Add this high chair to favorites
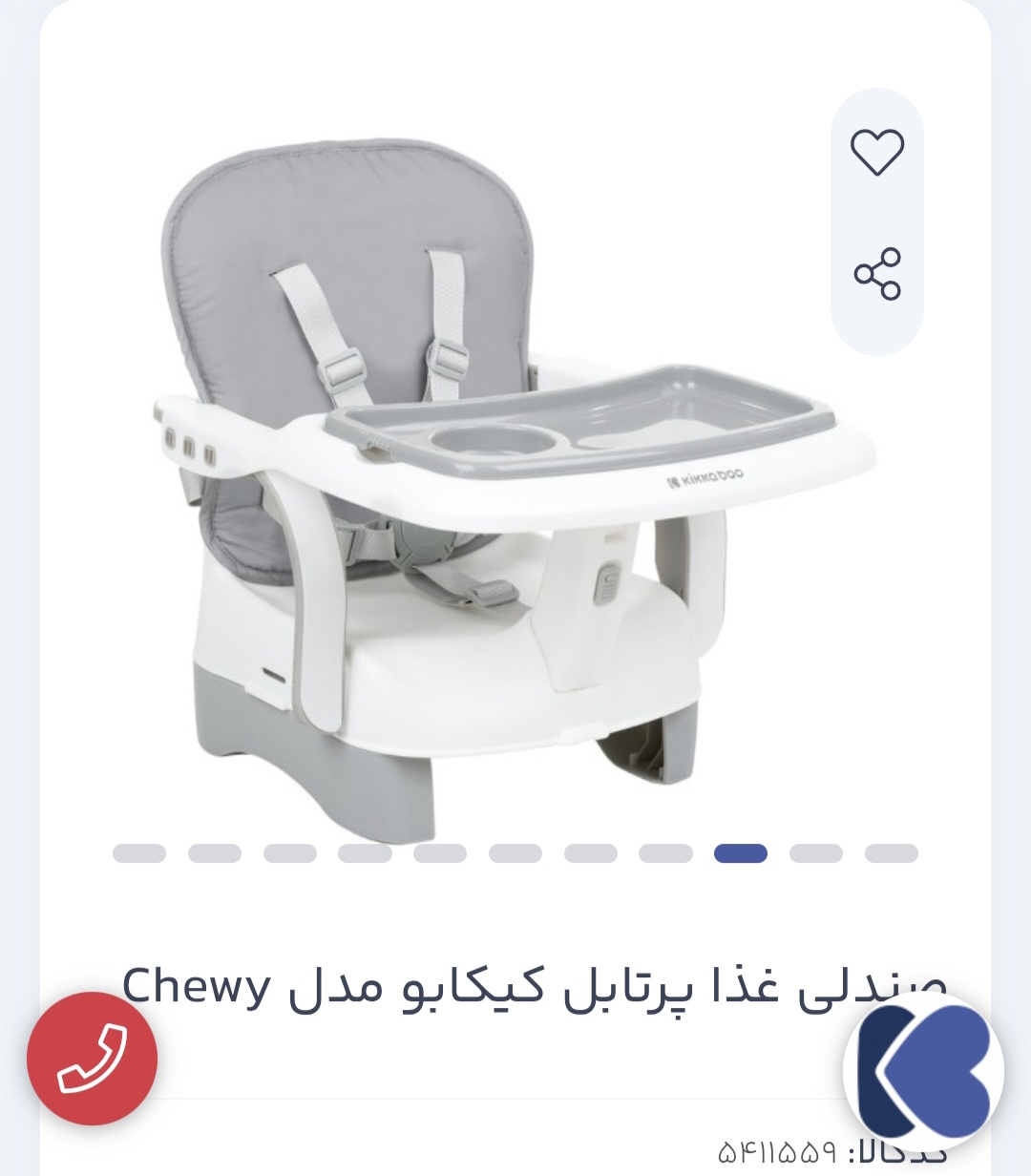Image resolution: width=1031 pixels, height=1176 pixels. 876,152
